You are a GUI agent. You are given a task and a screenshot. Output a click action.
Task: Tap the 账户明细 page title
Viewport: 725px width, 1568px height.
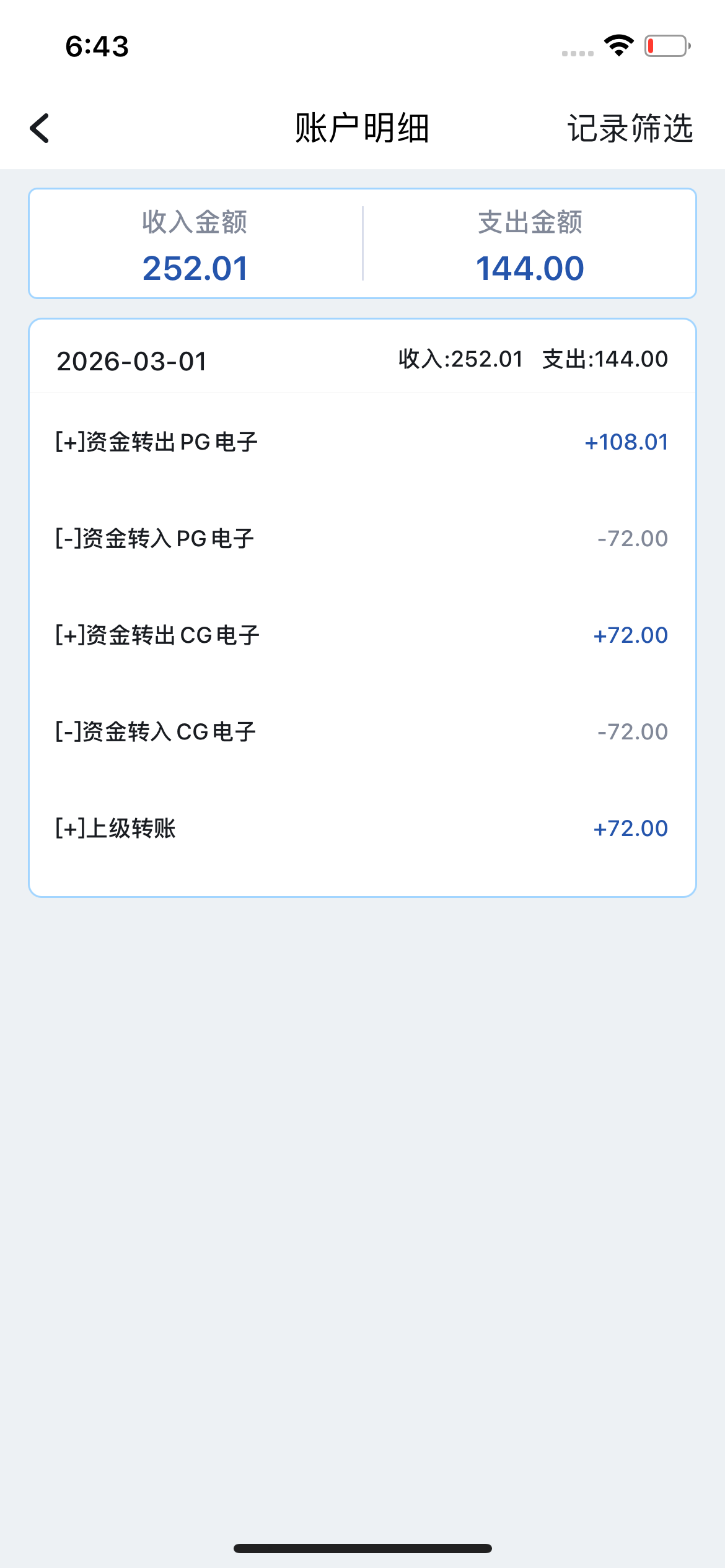362,128
